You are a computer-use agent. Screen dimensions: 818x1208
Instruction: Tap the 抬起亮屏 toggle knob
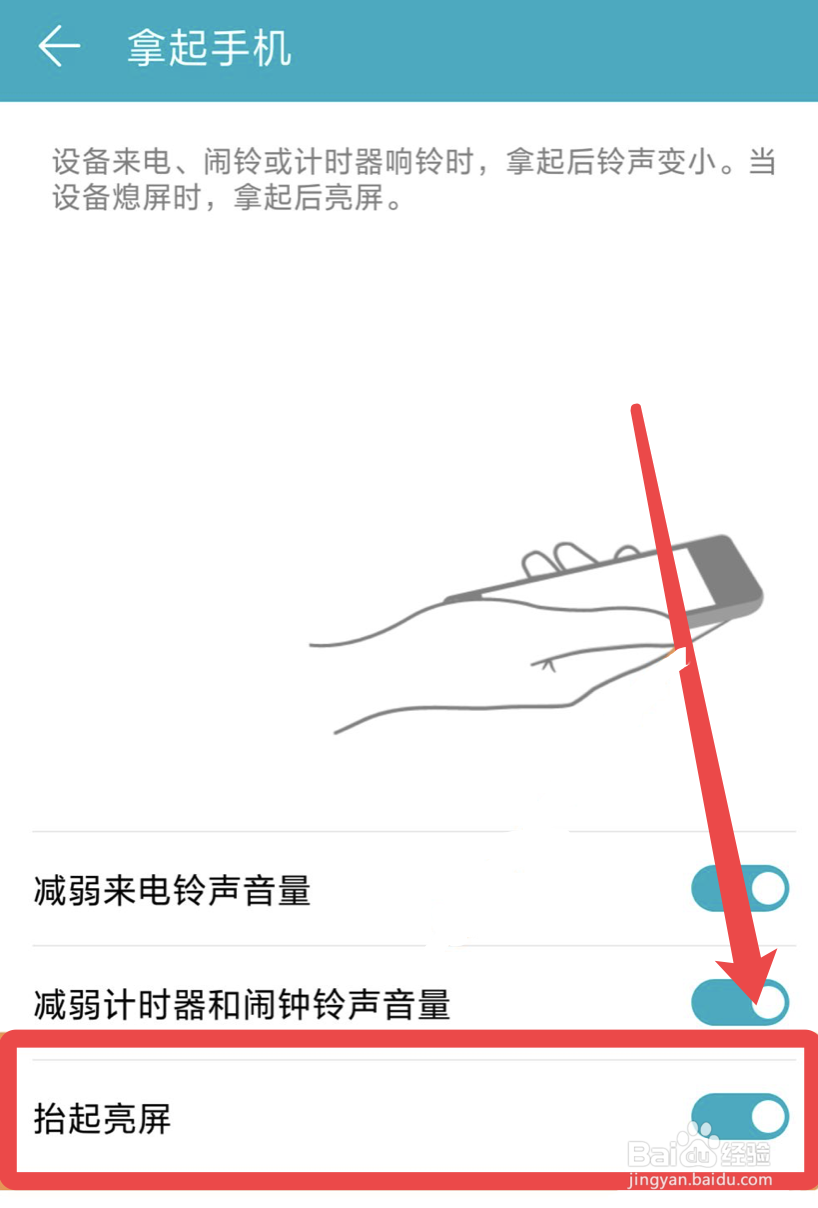coord(770,1118)
